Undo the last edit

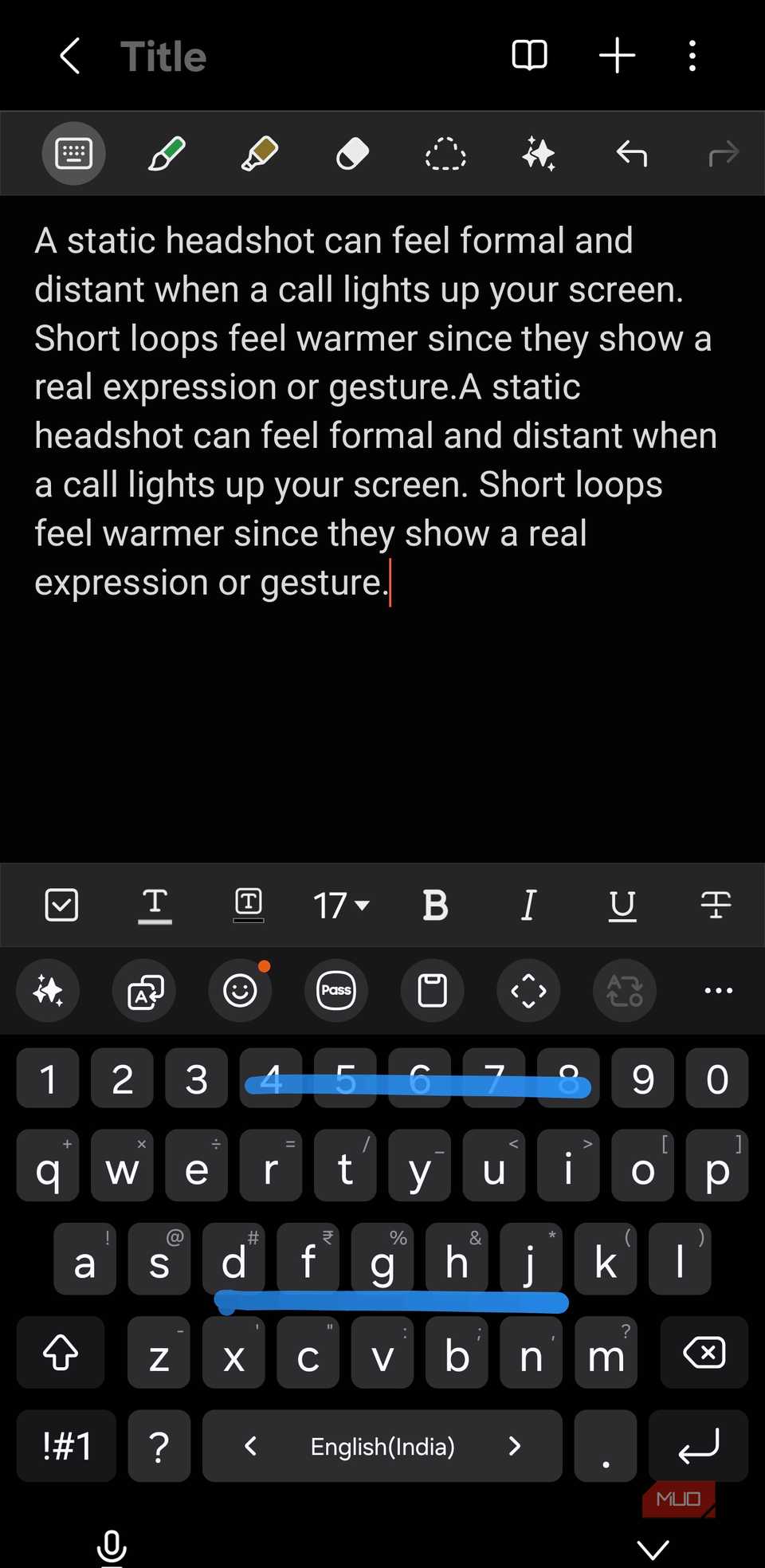(x=630, y=153)
